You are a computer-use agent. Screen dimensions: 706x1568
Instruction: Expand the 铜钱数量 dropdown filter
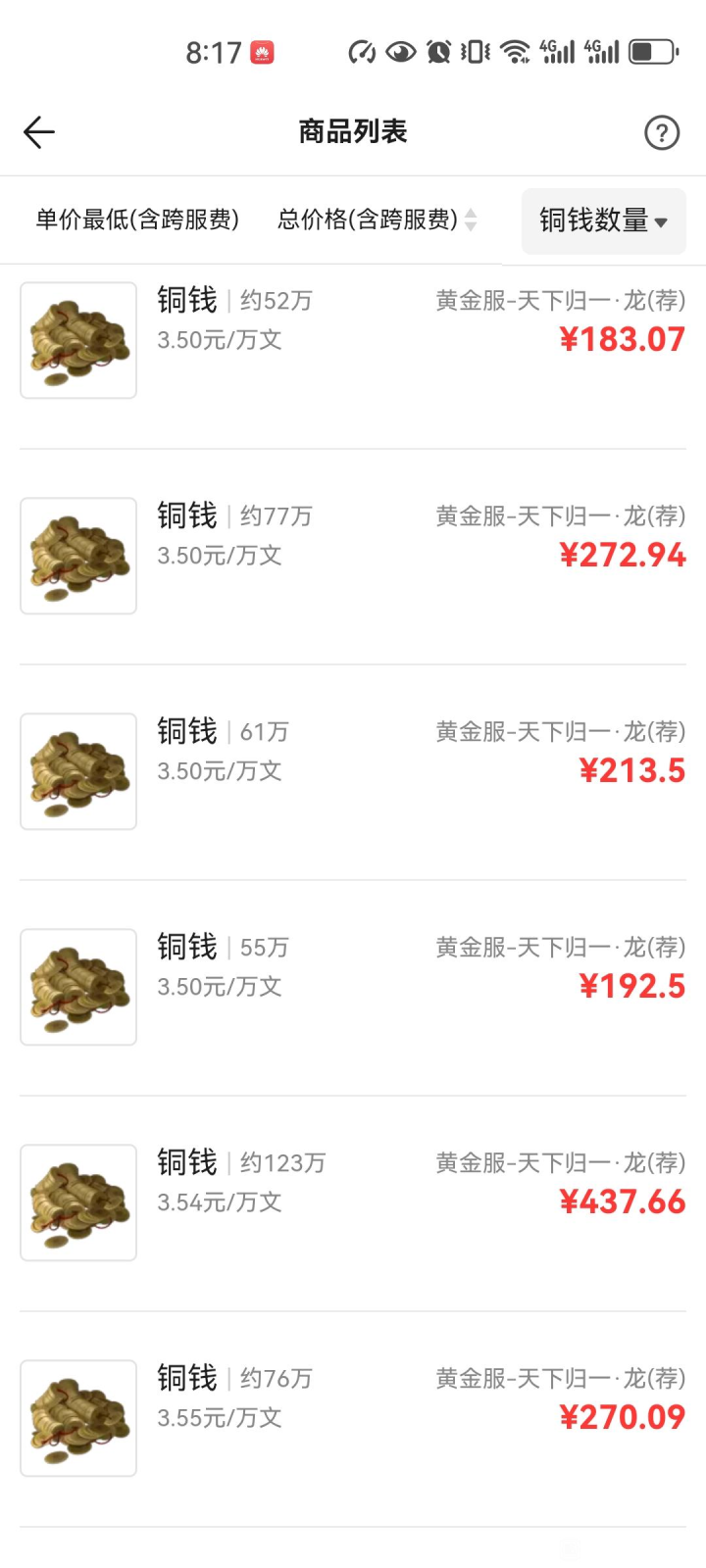pos(603,220)
